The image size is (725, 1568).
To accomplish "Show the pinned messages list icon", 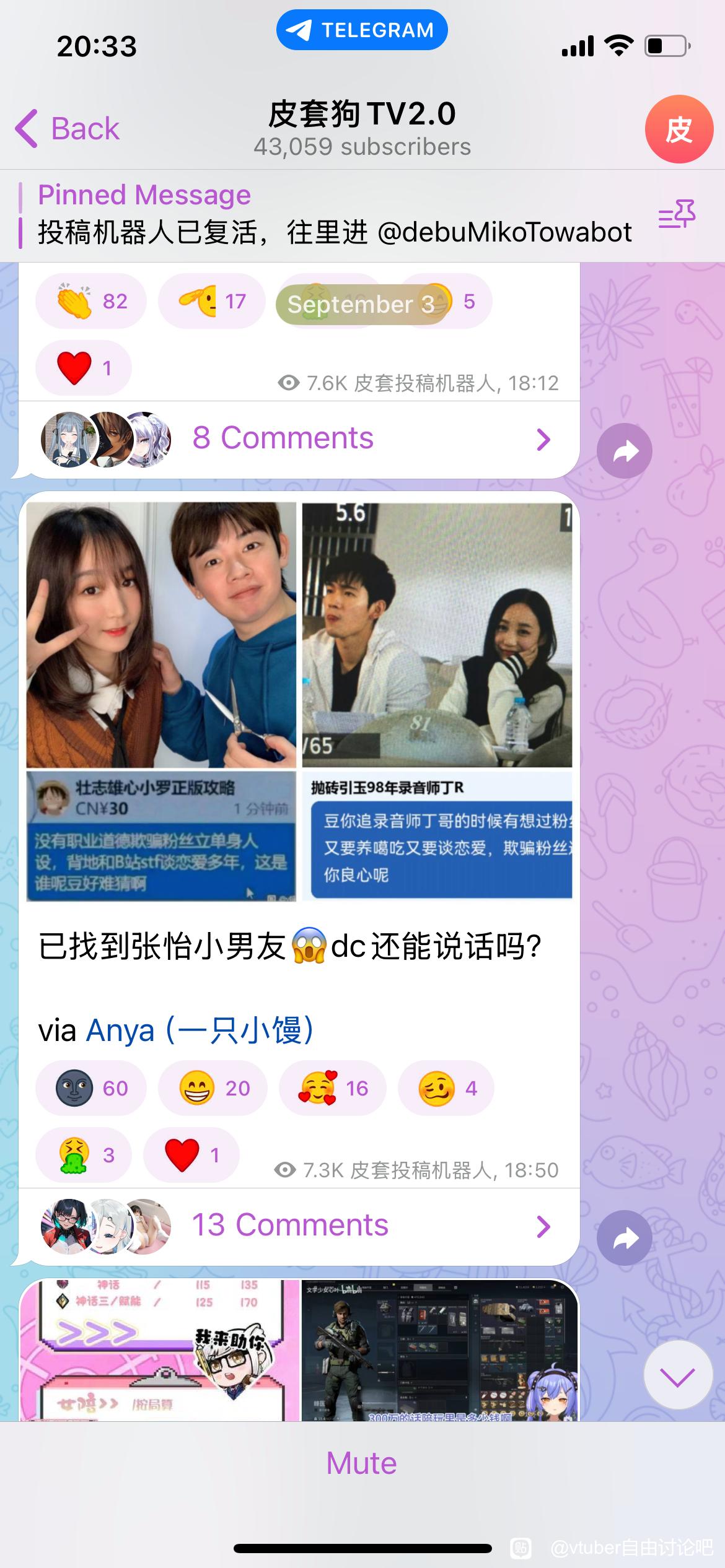I will [x=677, y=214].
